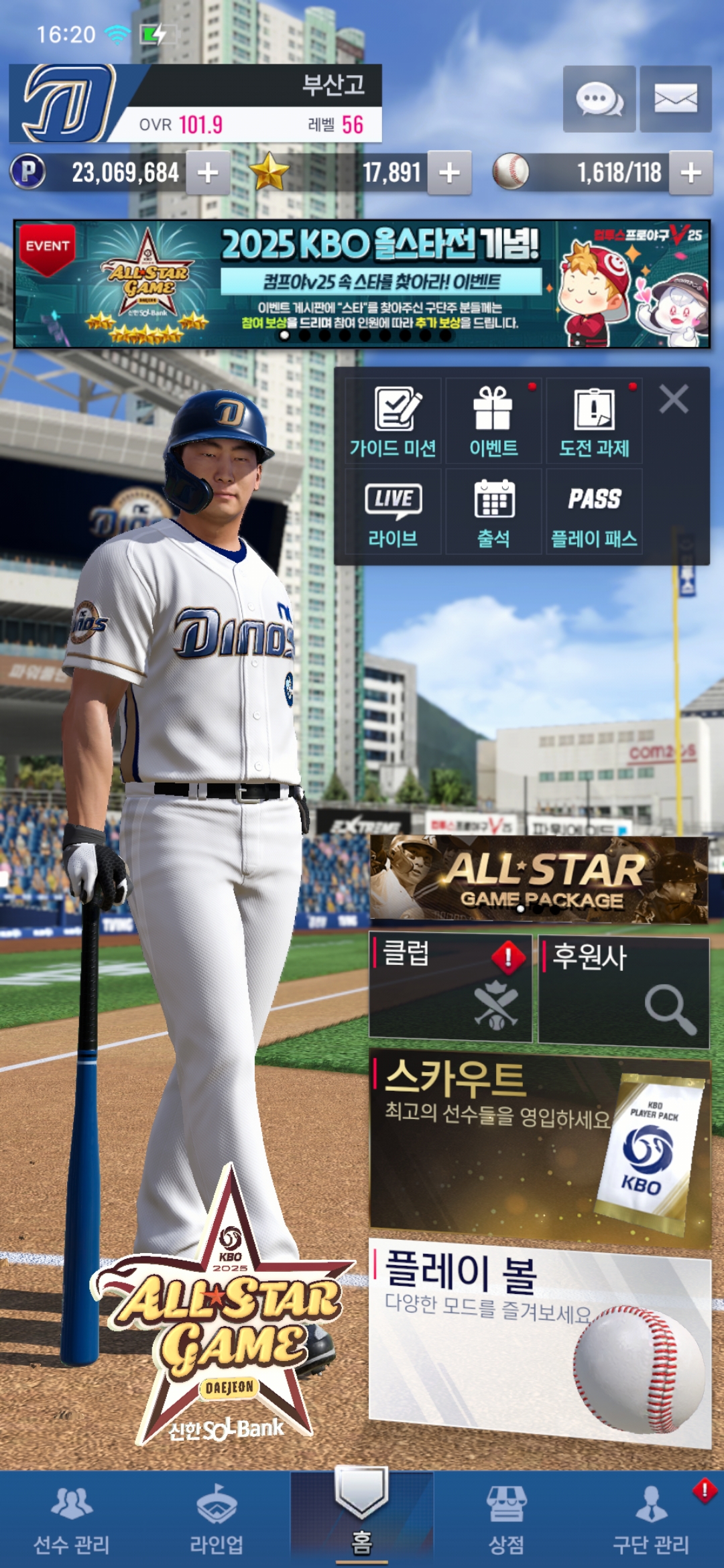Open the All Star Game Package banner
This screenshot has width=724, height=1568.
pos(539,878)
